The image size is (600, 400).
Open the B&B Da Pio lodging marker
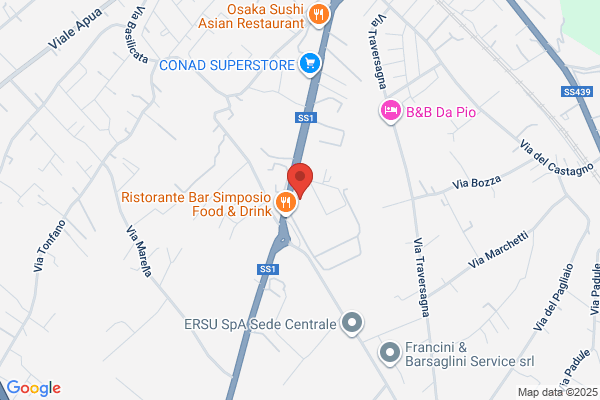[x=391, y=112]
